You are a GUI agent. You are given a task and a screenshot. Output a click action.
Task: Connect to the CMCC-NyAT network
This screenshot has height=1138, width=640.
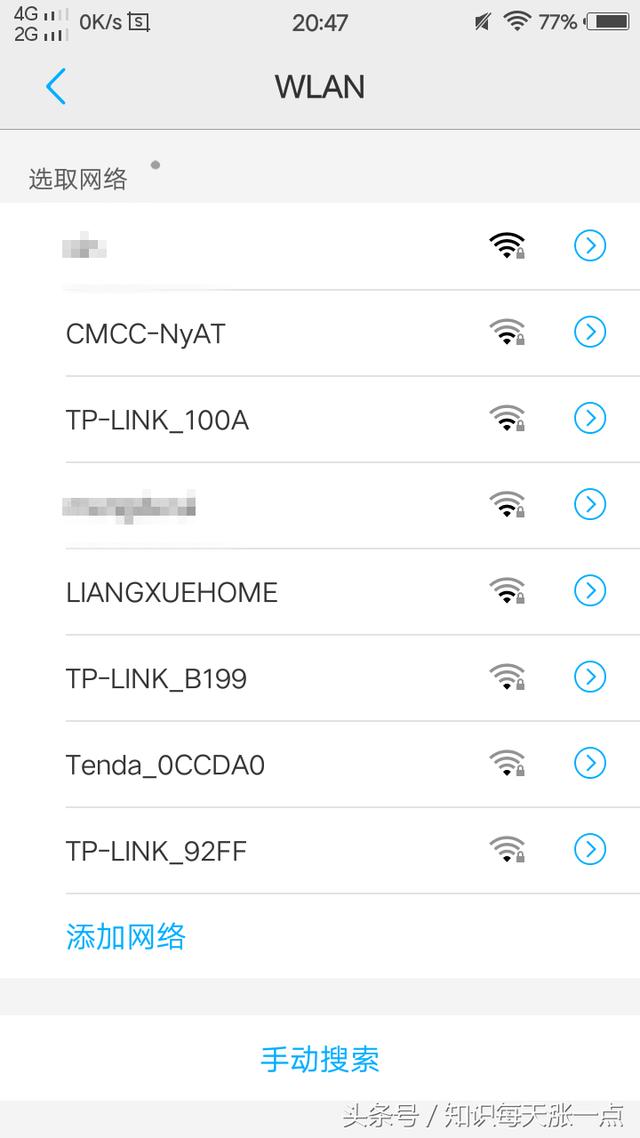[146, 334]
